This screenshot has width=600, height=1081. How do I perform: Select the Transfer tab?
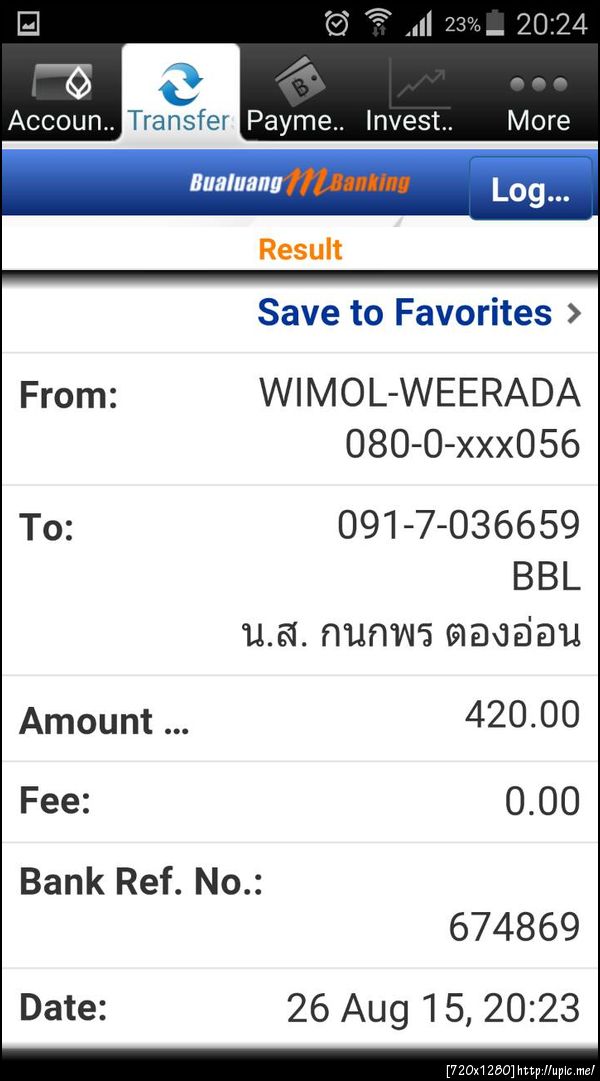coord(180,97)
